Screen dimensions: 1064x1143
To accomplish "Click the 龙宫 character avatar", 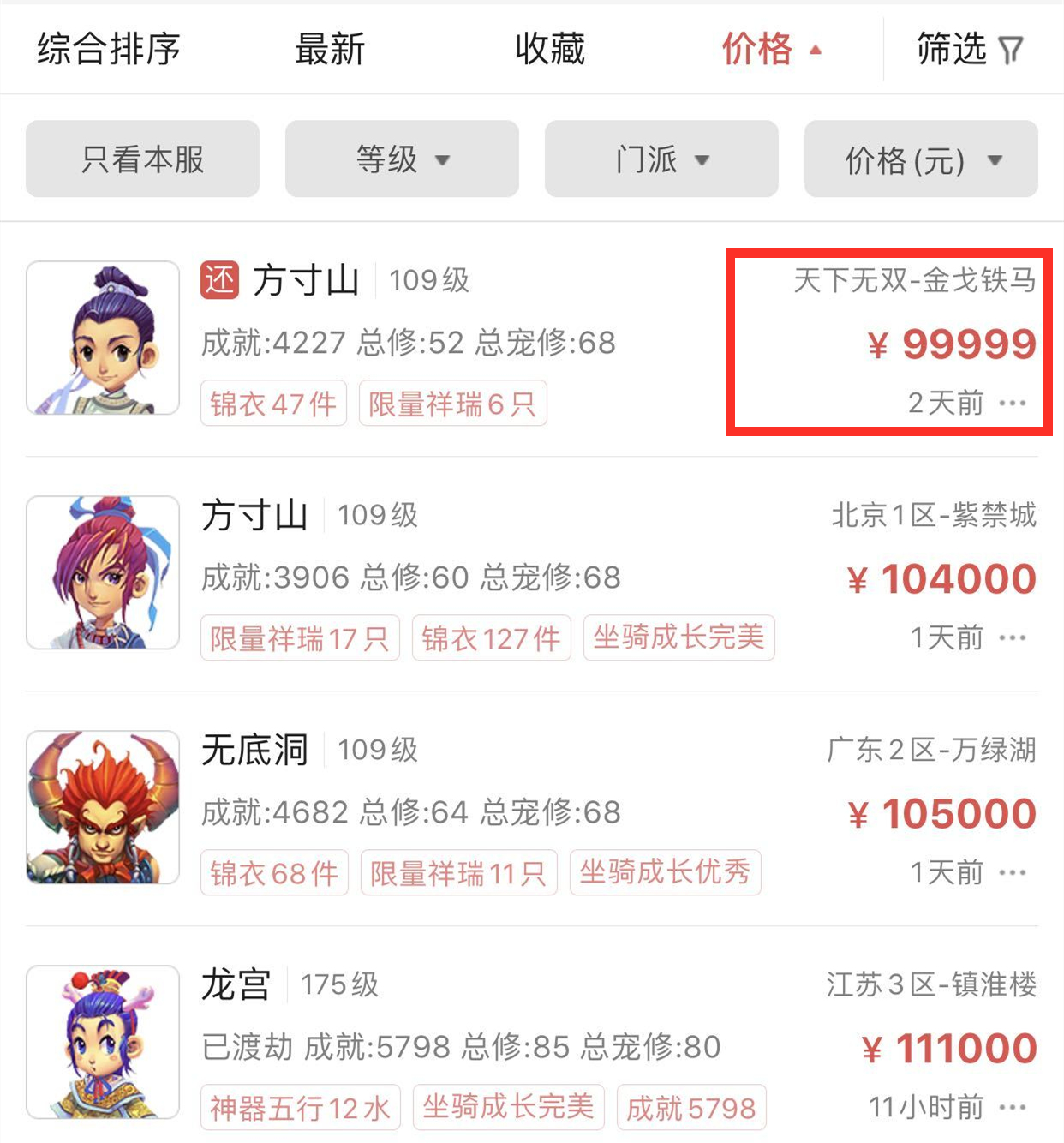I will pos(102,1040).
